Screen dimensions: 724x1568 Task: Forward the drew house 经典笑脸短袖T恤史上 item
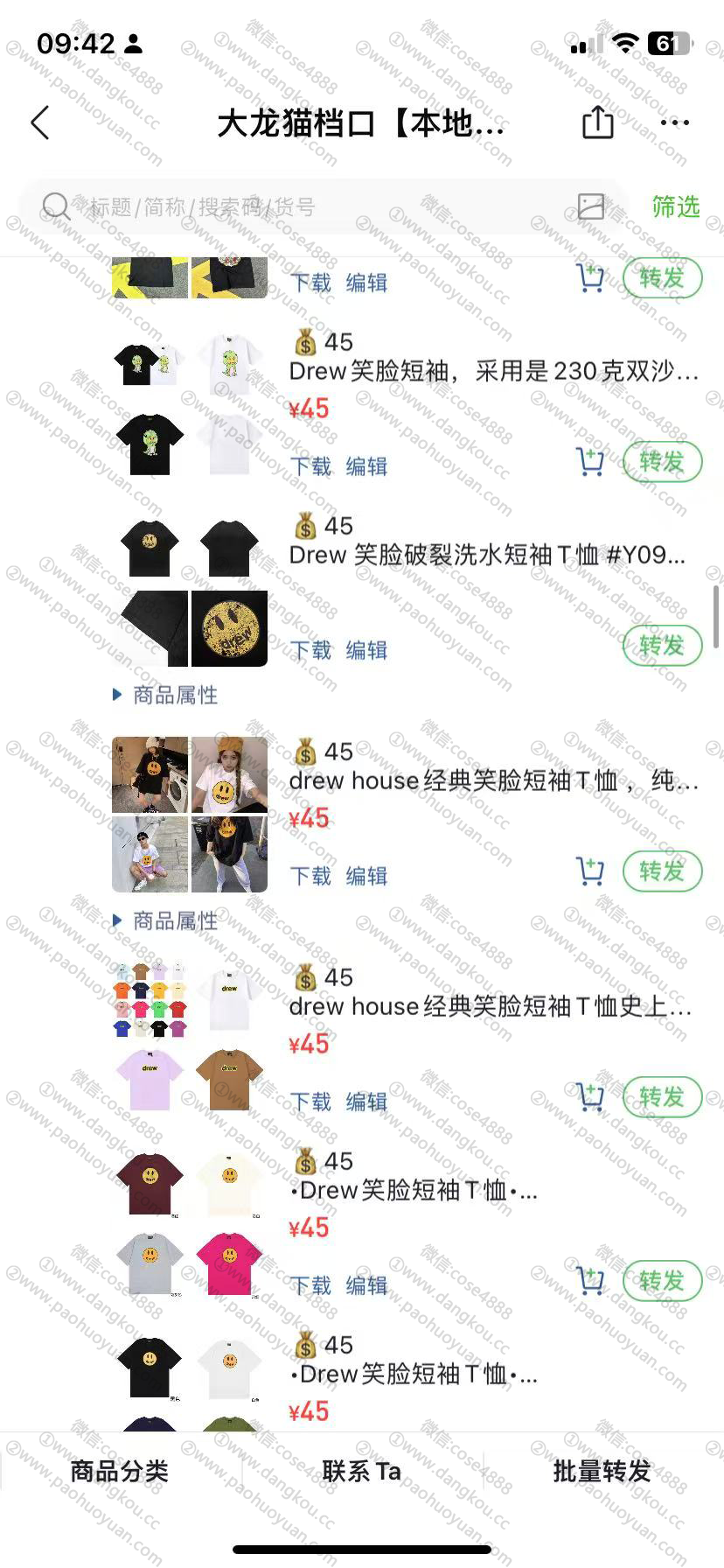pos(662,1097)
